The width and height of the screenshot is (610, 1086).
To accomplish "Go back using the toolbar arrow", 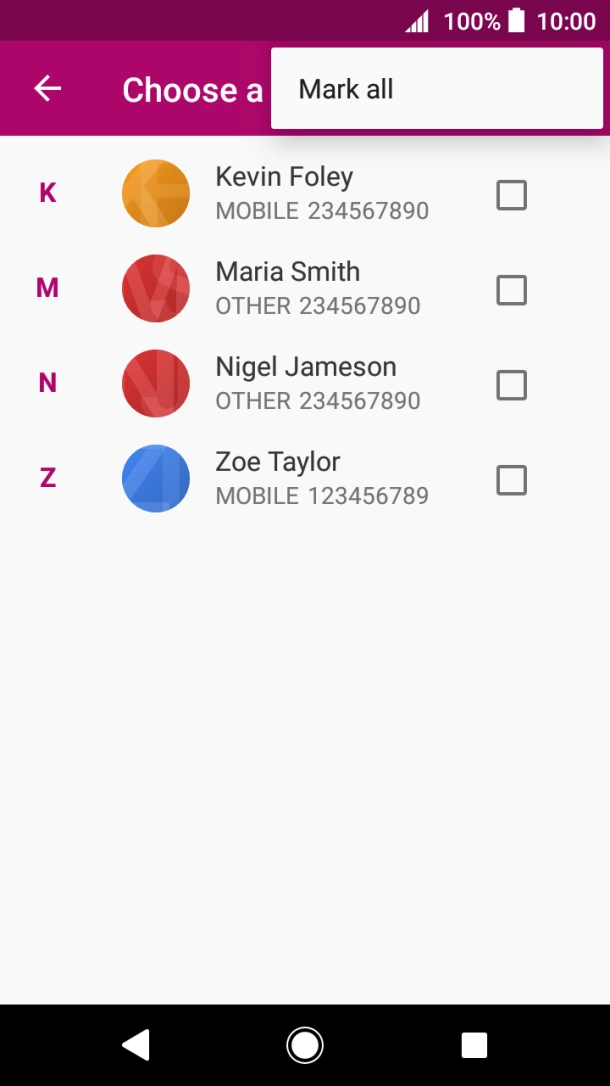I will pyautogui.click(x=48, y=89).
